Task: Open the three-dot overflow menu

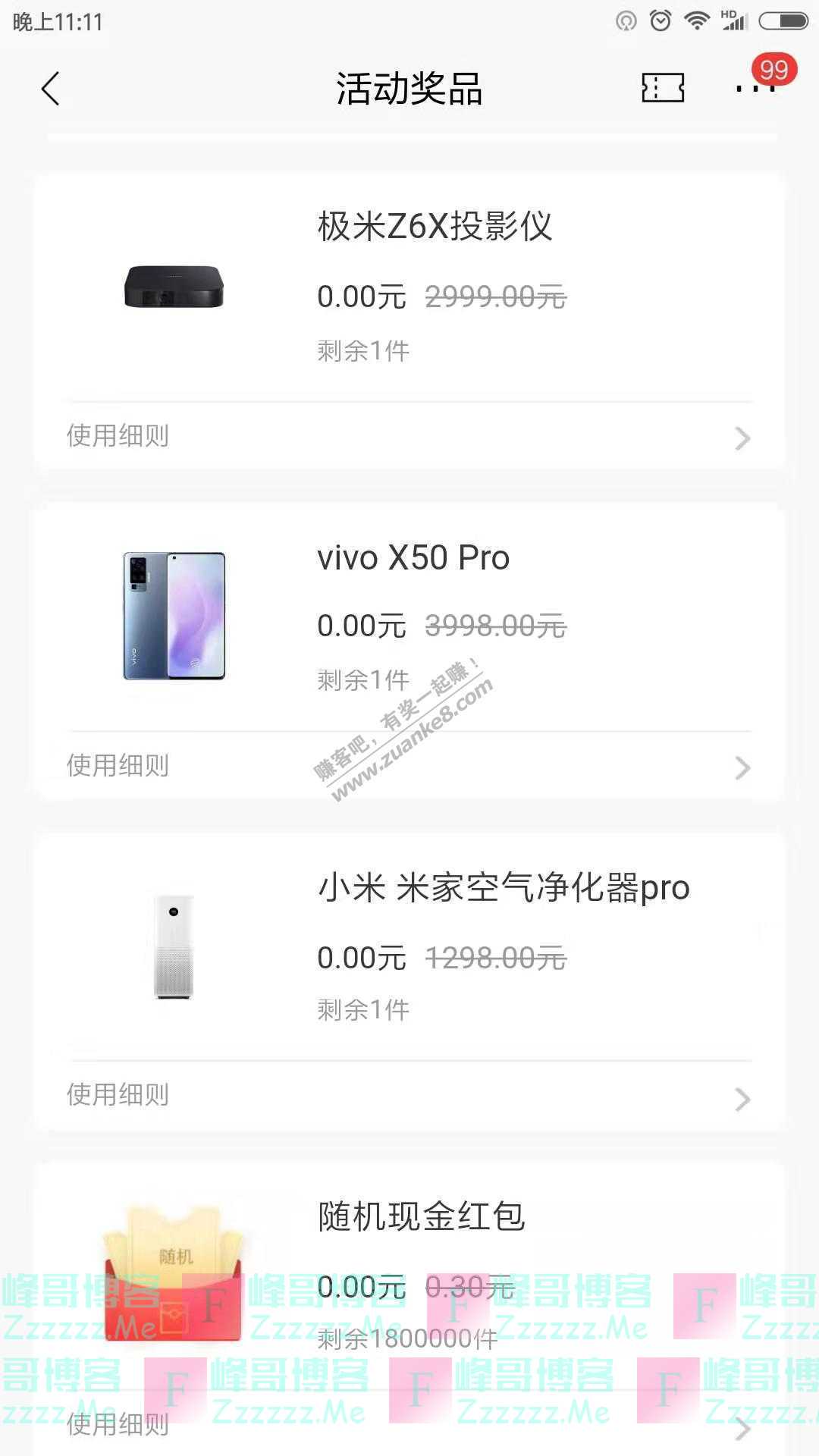Action: 755,88
